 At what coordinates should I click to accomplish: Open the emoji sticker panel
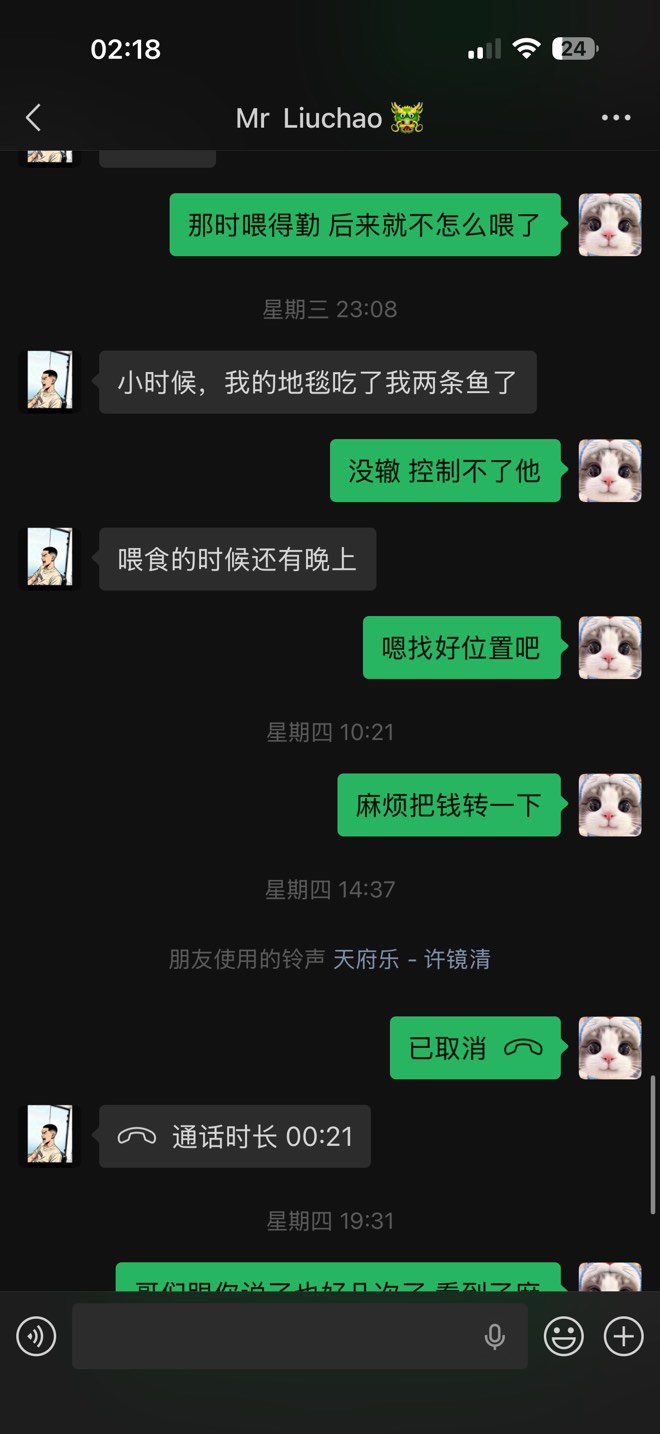pyautogui.click(x=563, y=1336)
